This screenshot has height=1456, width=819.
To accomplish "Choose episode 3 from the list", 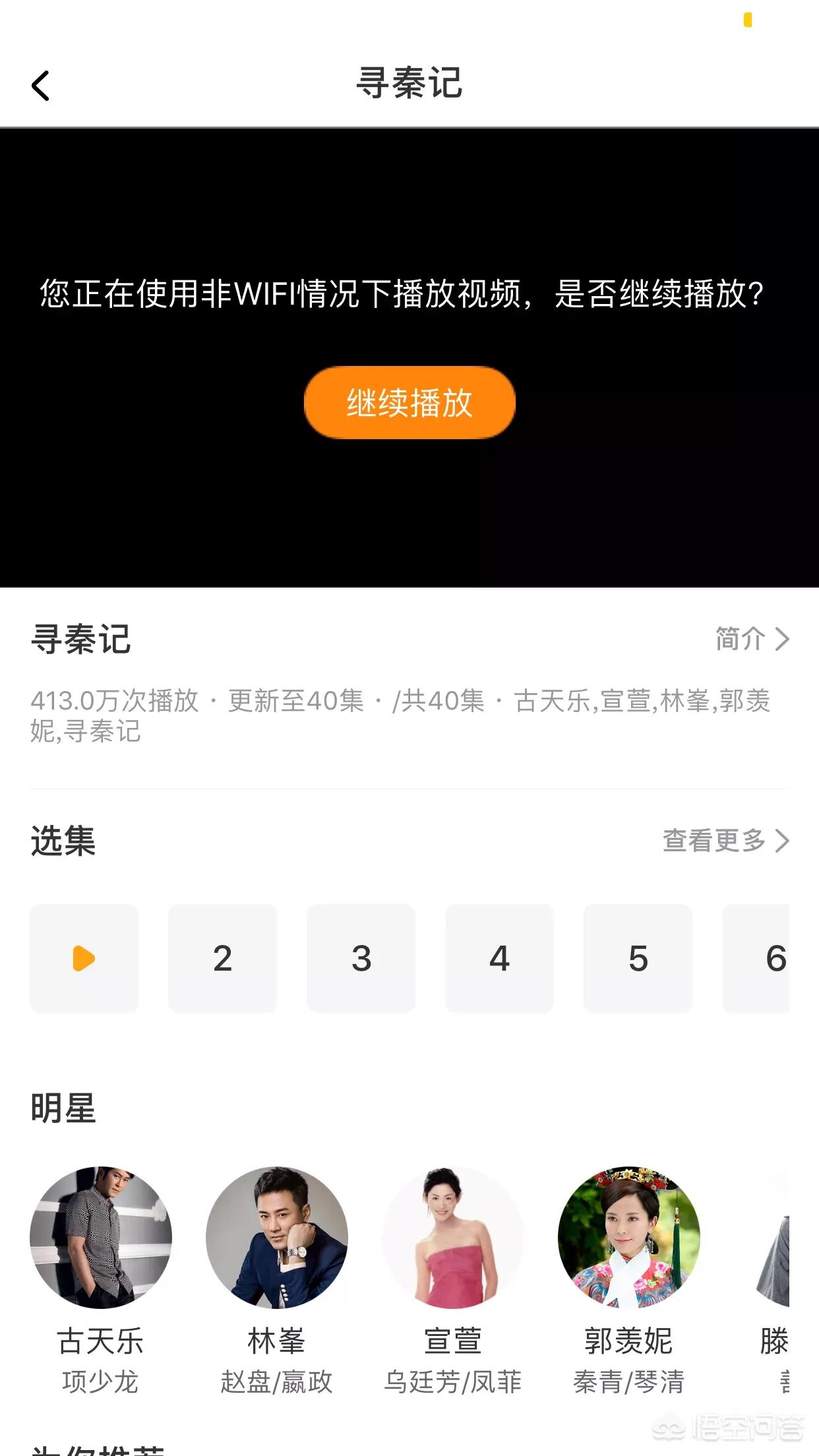I will tap(361, 958).
